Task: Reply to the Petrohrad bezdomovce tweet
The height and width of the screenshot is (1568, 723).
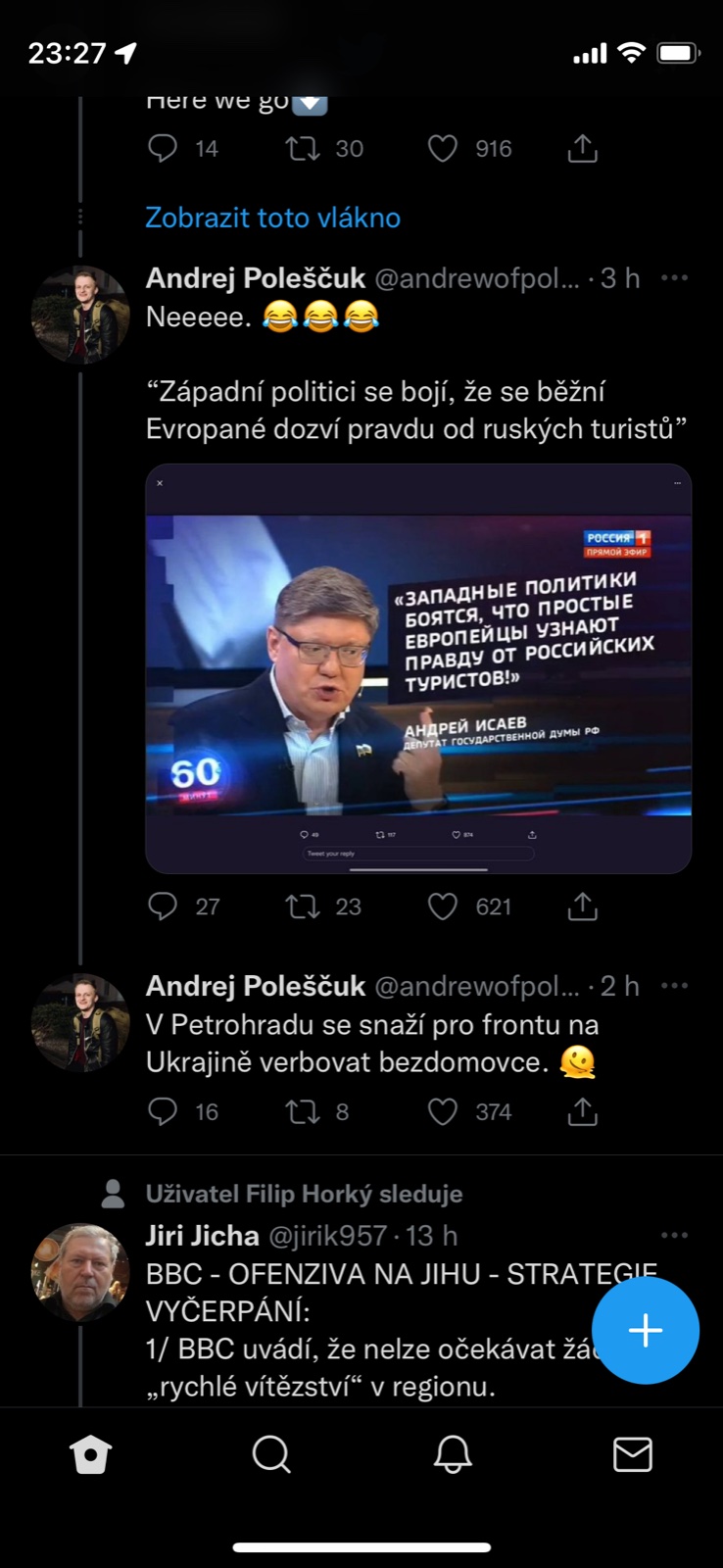Action: click(163, 1111)
